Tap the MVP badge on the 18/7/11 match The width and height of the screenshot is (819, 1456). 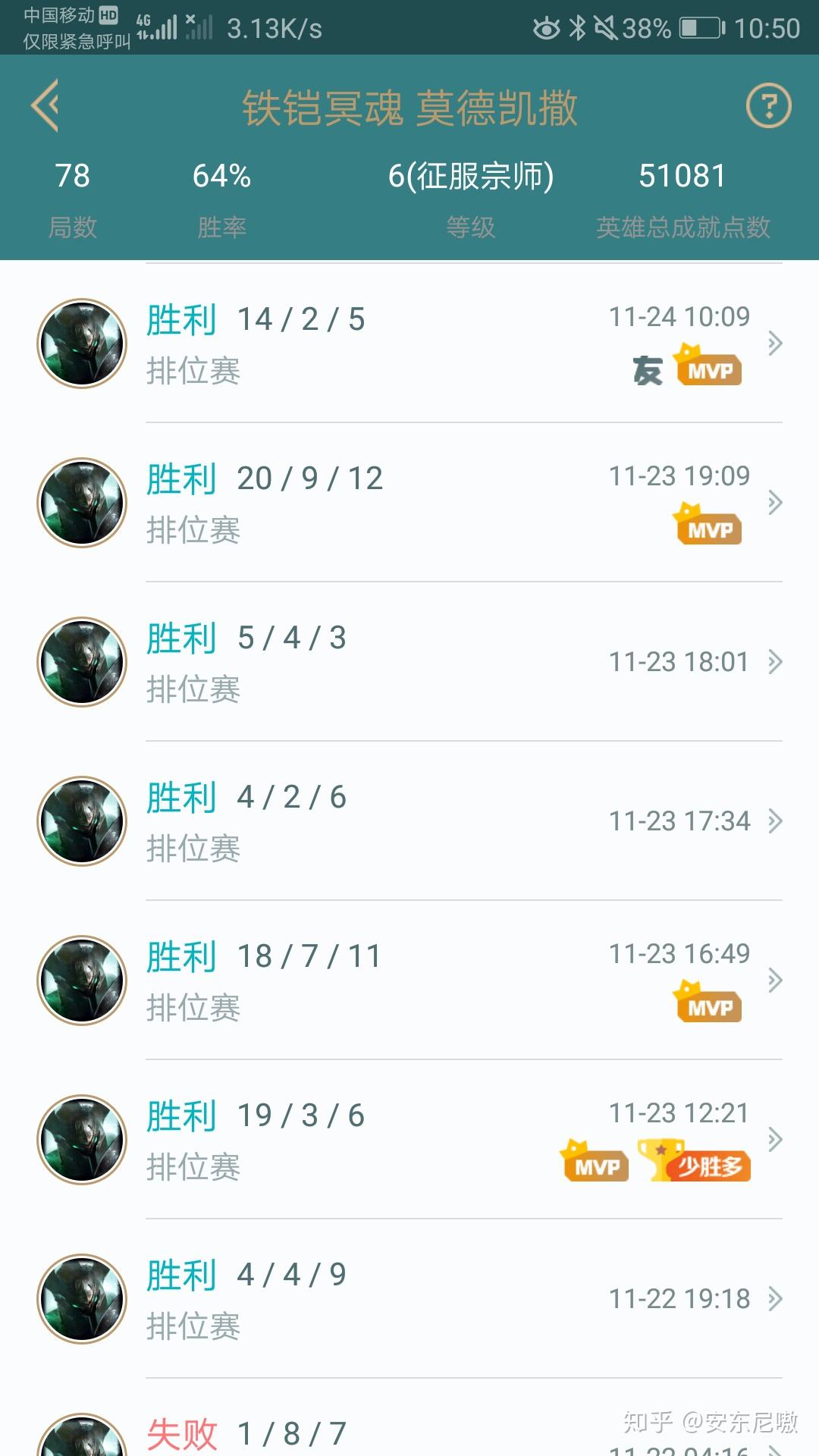(x=708, y=1007)
